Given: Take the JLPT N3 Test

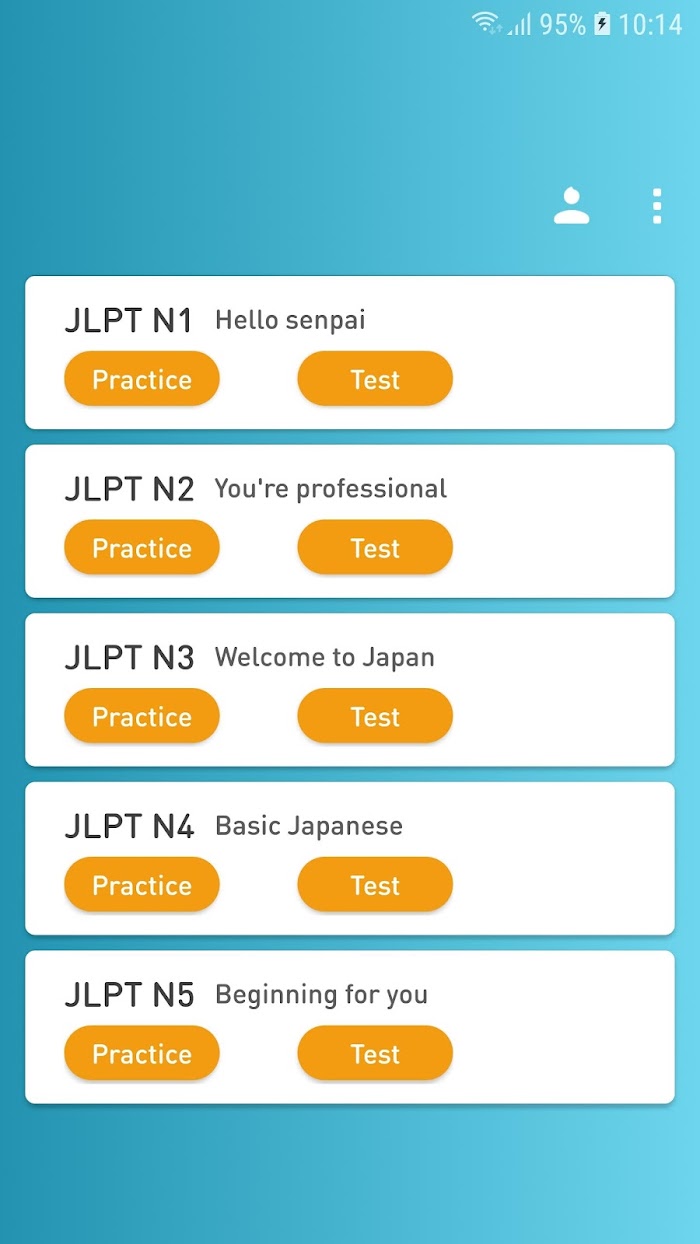Looking at the screenshot, I should tap(375, 716).
